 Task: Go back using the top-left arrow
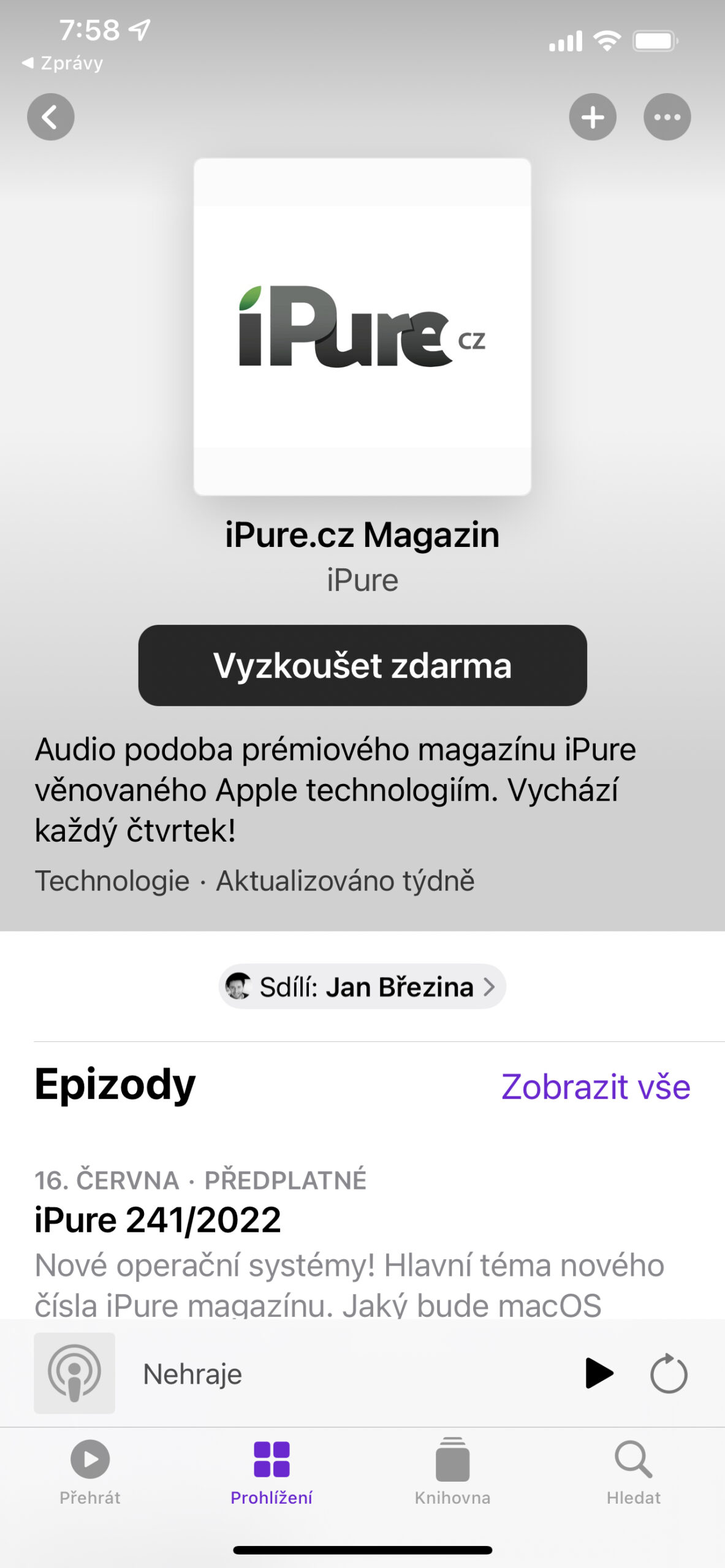[50, 117]
